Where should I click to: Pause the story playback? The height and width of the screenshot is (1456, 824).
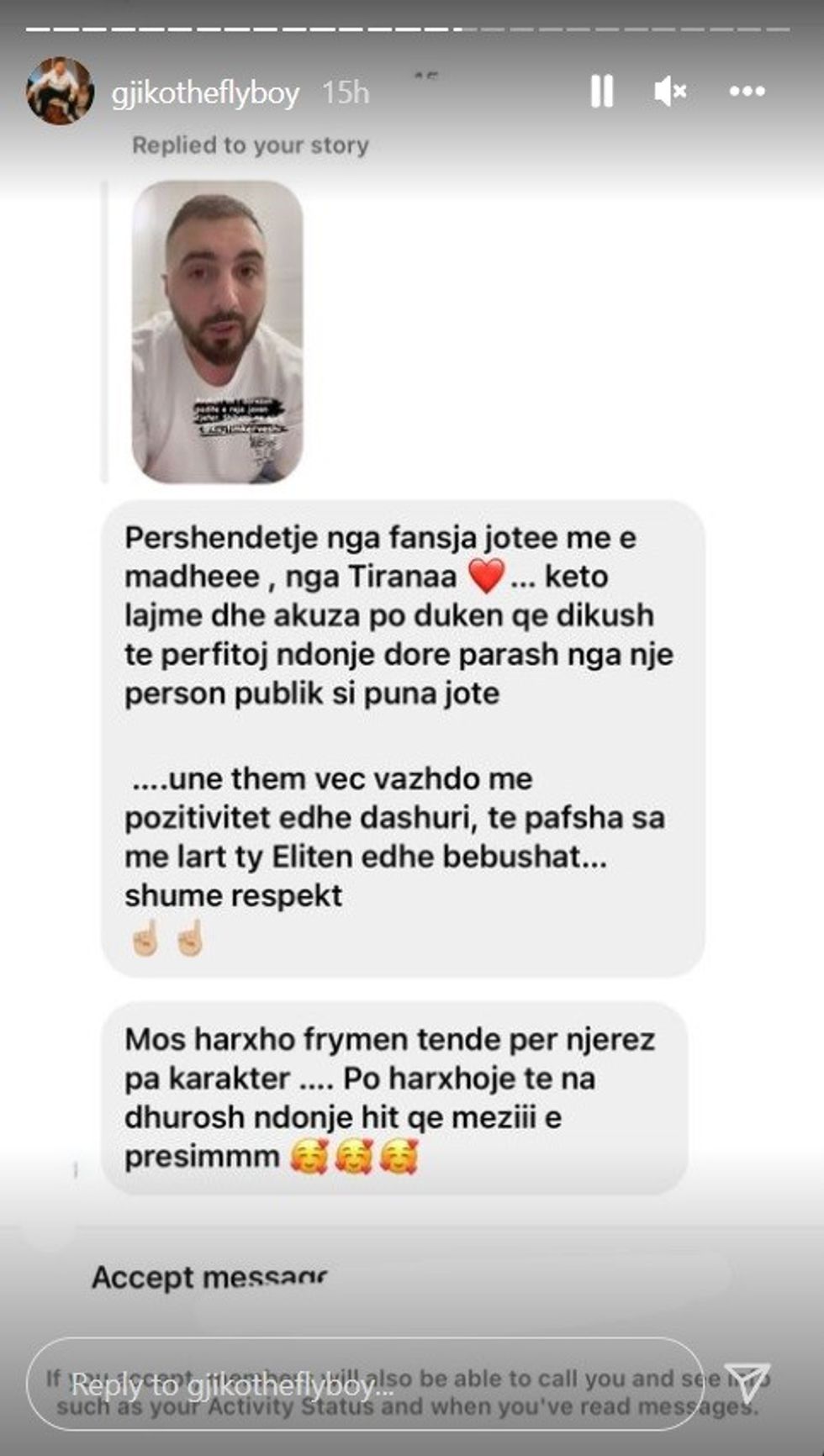point(601,91)
